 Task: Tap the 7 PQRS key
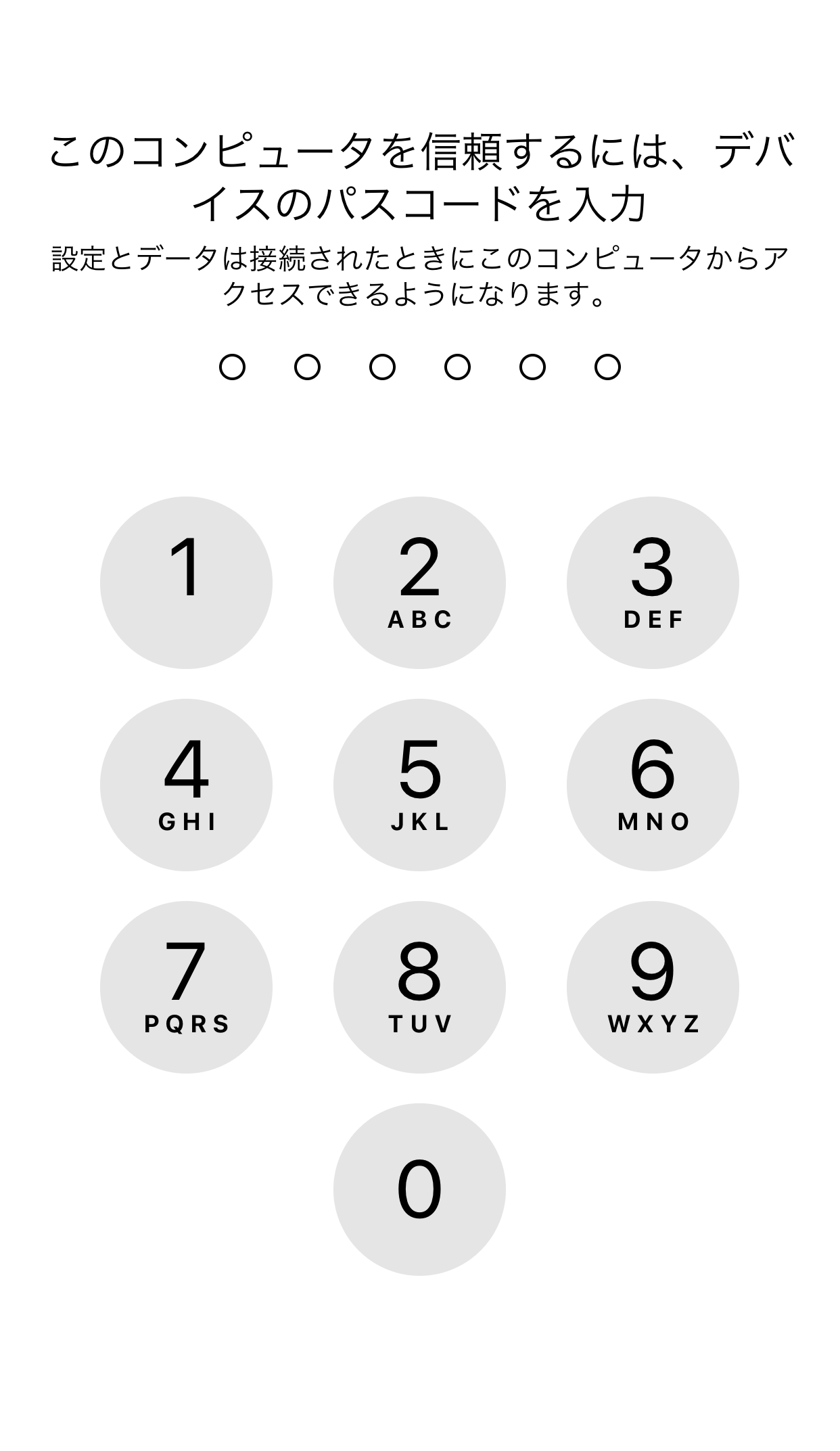point(186,987)
